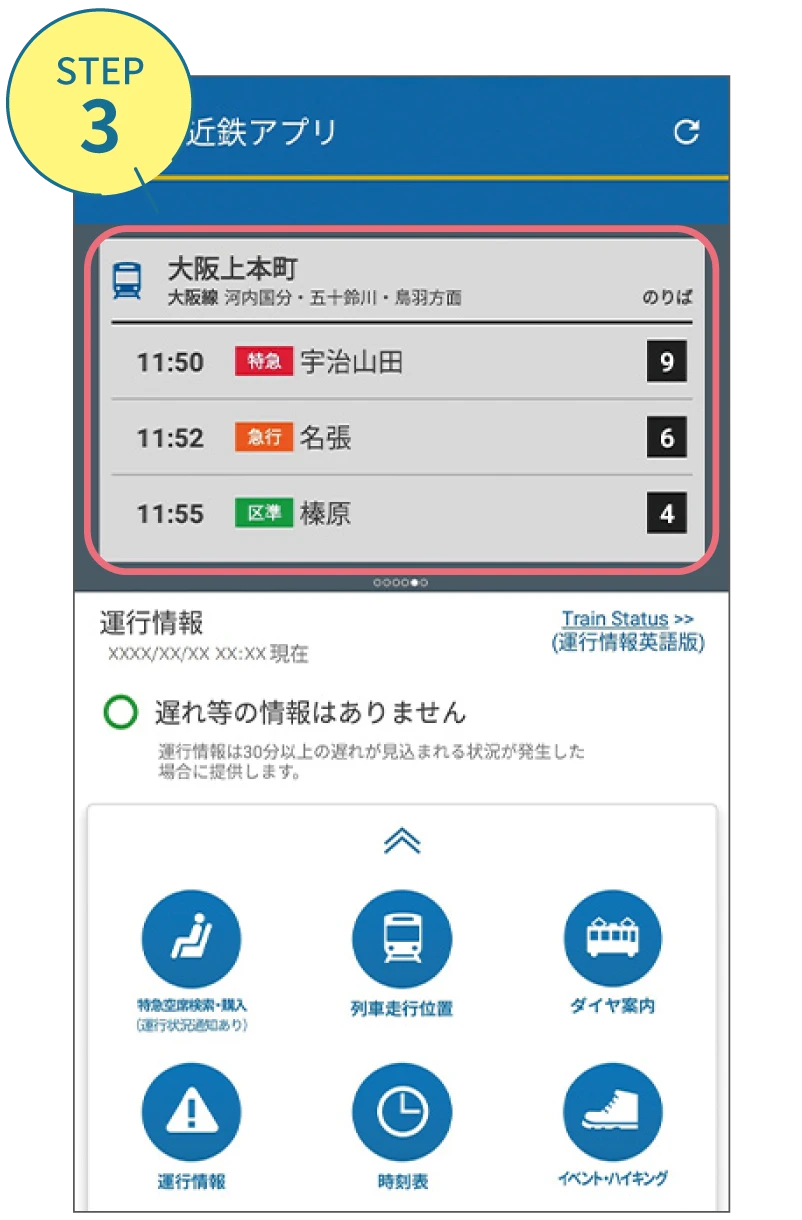Screen dimensions: 802x1220
Task: Tap platform number 9 for 宇治山田
Action: [667, 362]
